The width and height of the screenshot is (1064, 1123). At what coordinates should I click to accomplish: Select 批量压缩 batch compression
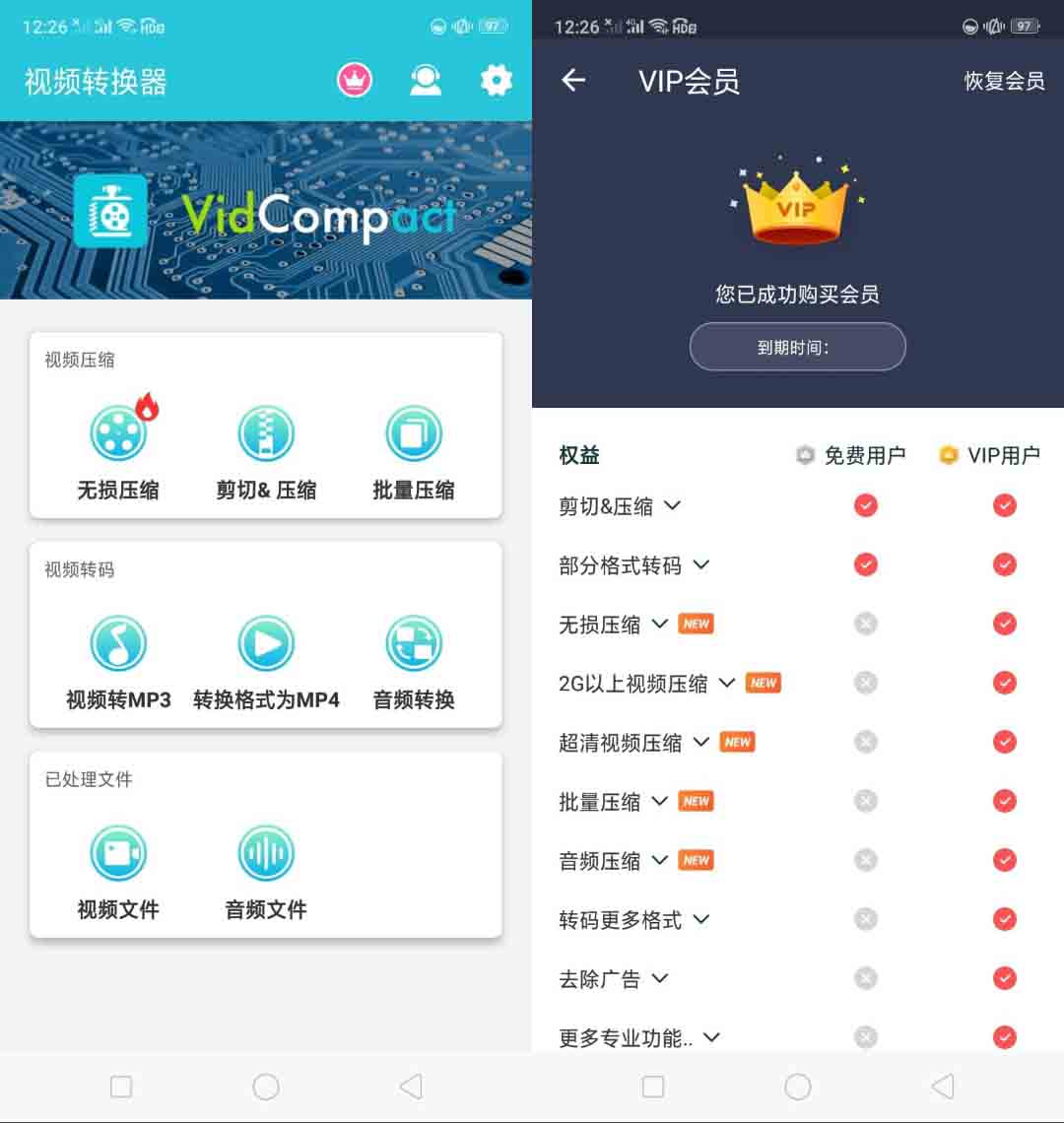(414, 448)
